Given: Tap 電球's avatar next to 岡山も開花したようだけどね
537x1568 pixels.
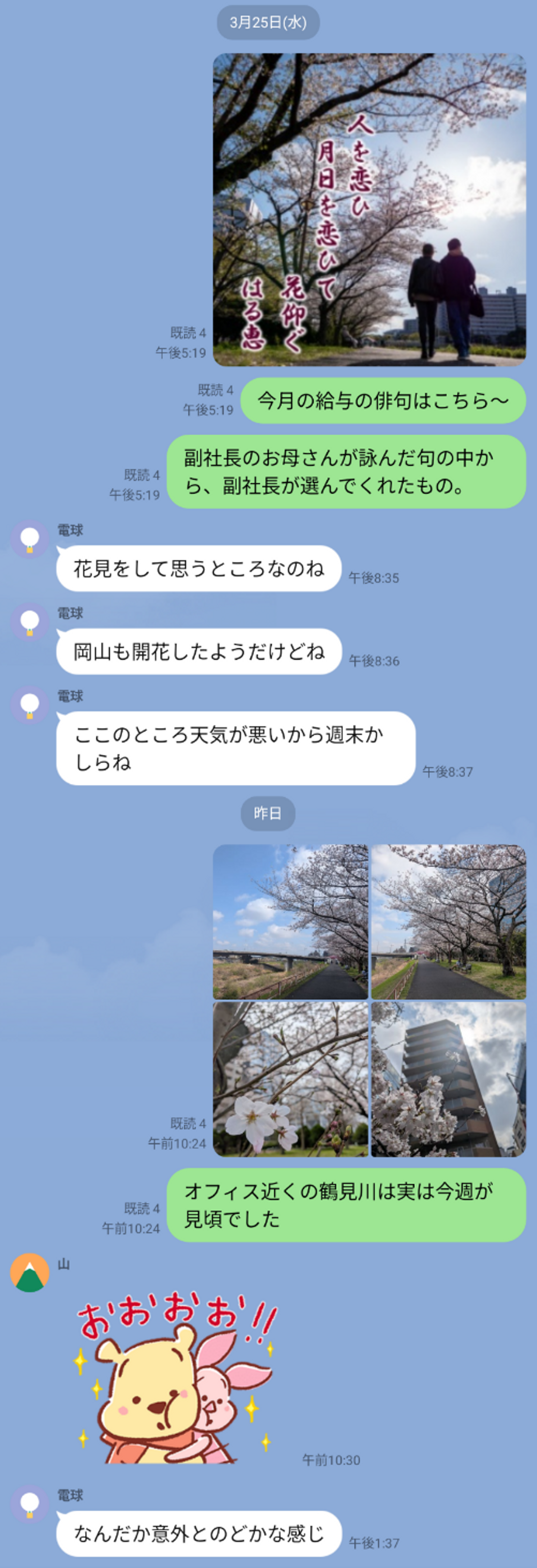Looking at the screenshot, I should [x=30, y=622].
